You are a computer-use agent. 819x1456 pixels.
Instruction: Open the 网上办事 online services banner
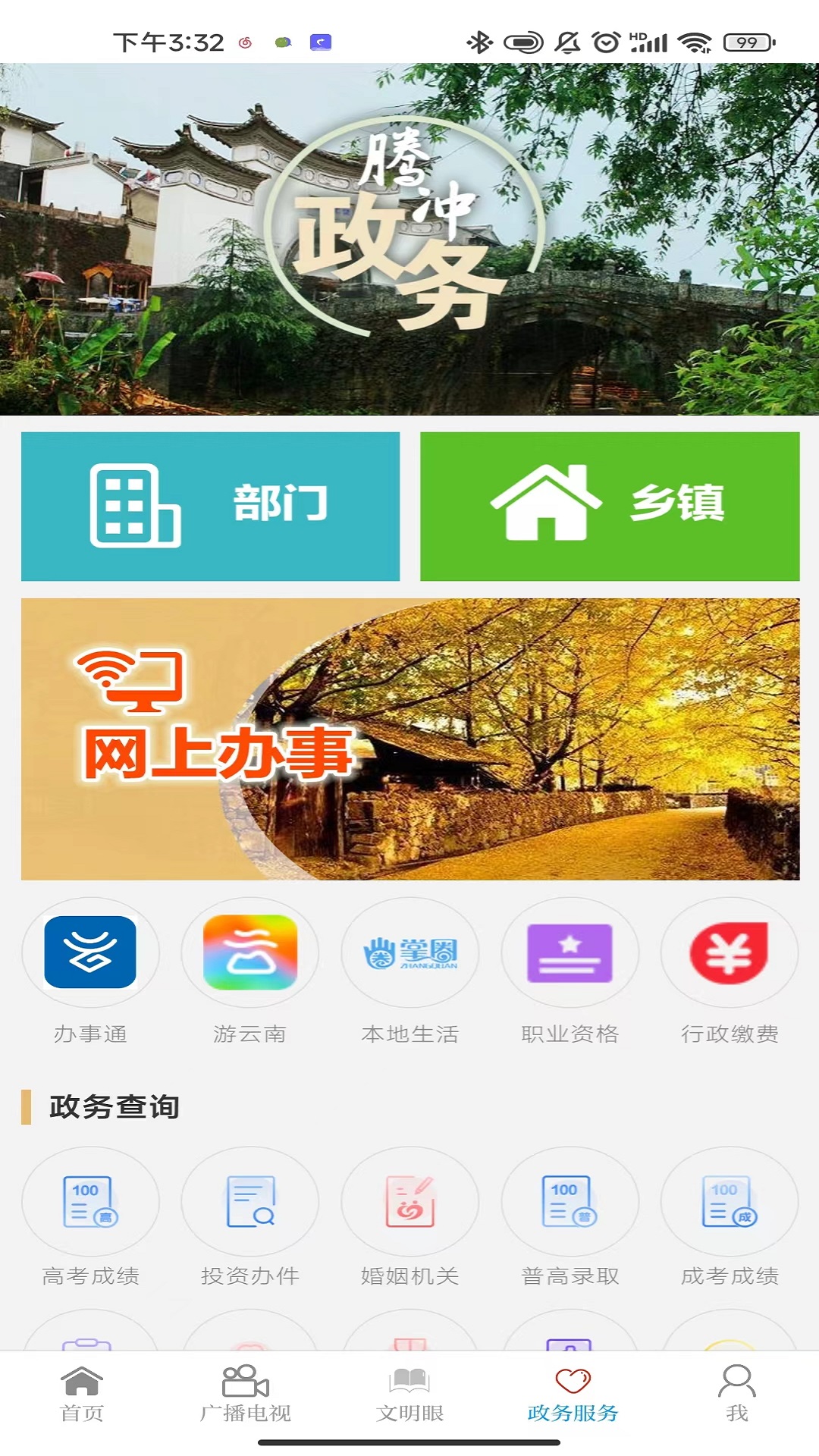(x=409, y=739)
